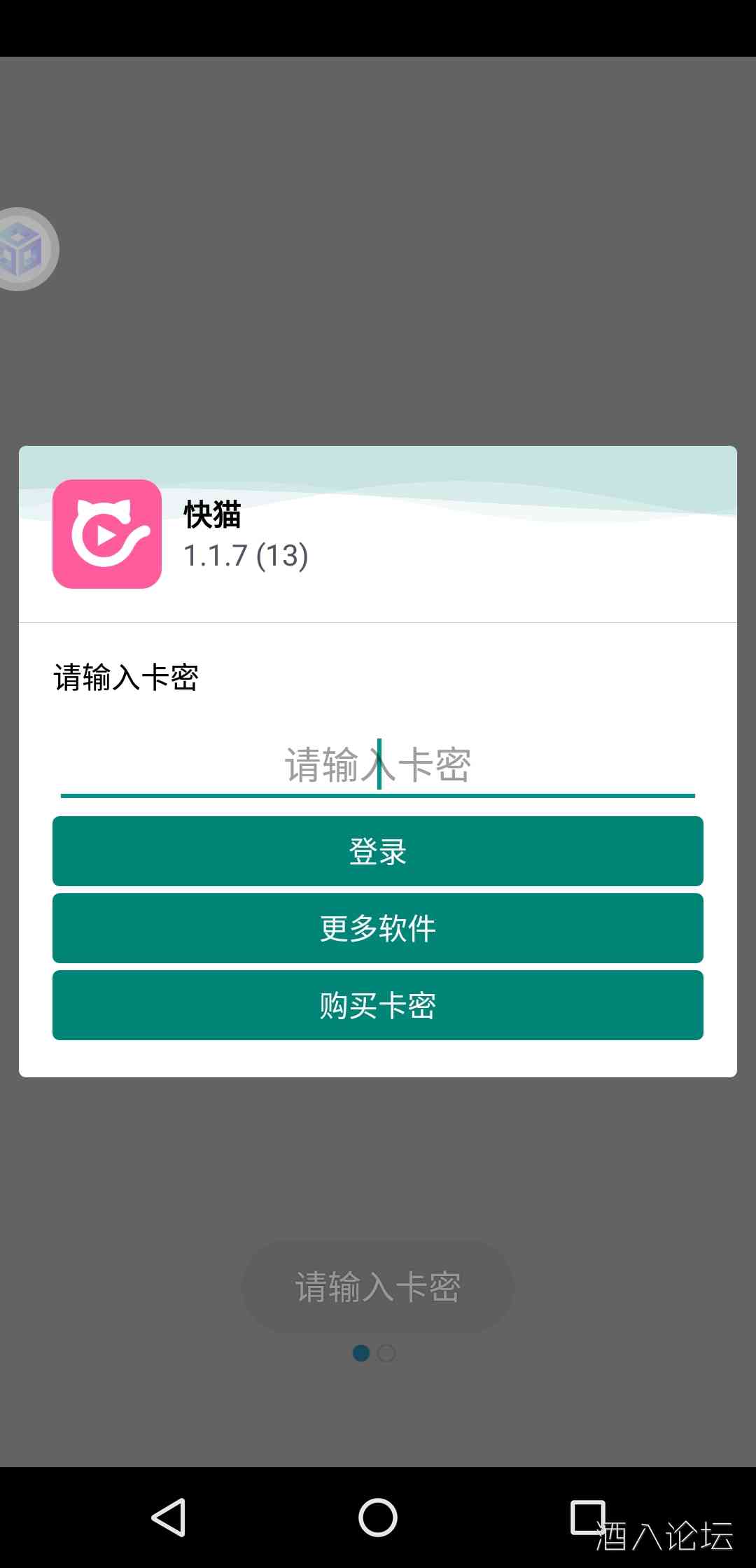Select the 快猫 title text

point(212,516)
